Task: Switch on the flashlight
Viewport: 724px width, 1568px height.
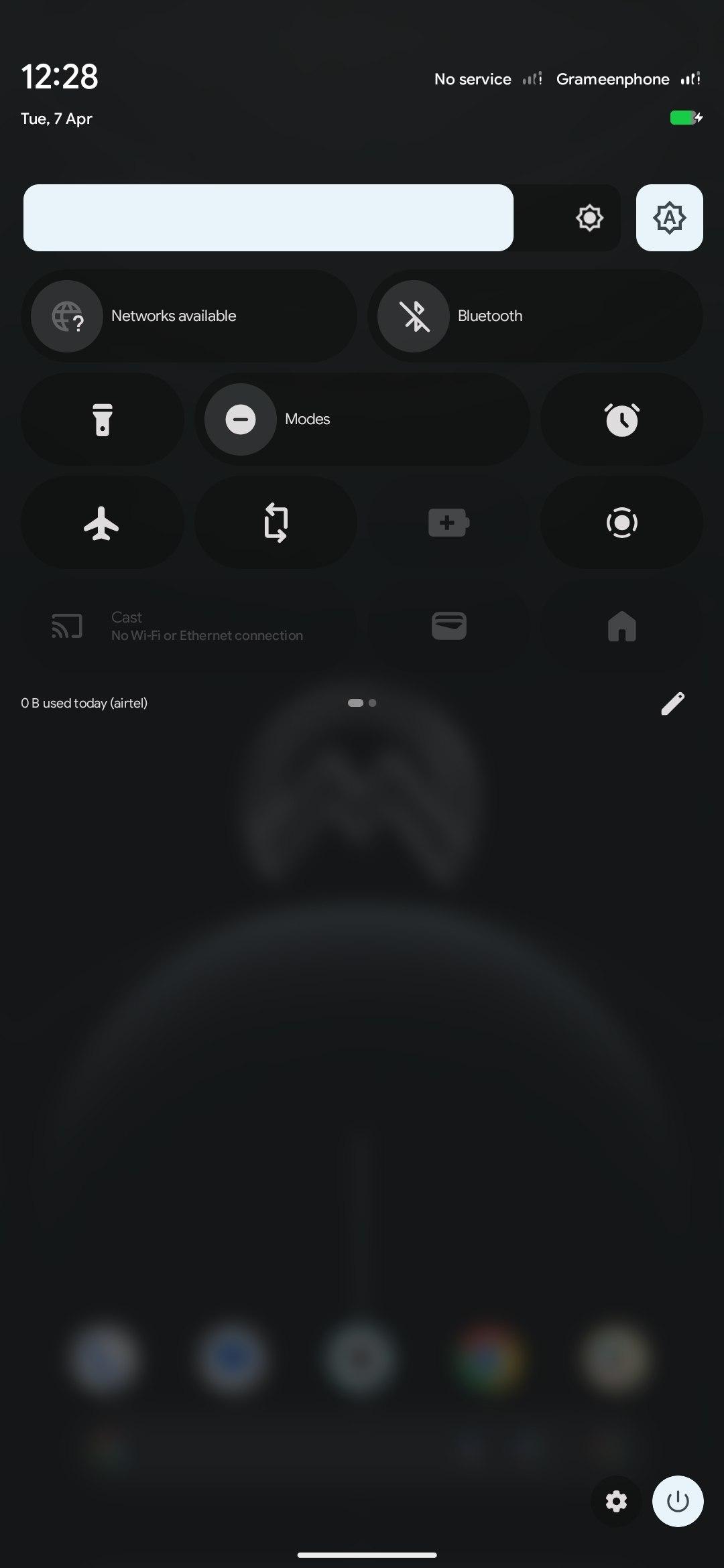Action: click(x=102, y=419)
